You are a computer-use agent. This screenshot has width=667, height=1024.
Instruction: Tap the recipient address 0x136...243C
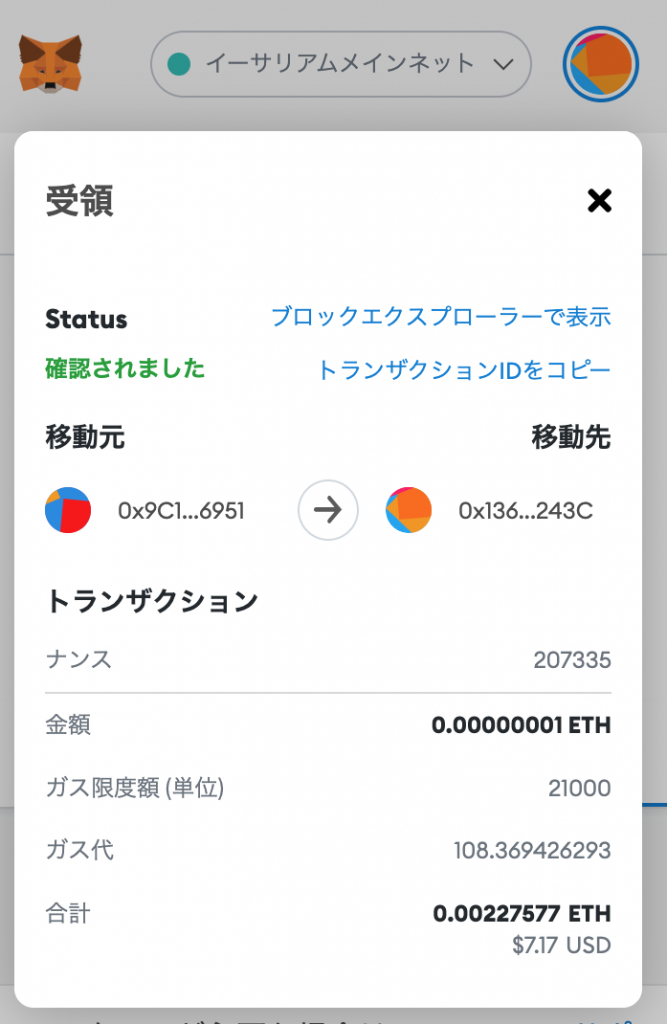pyautogui.click(x=525, y=511)
